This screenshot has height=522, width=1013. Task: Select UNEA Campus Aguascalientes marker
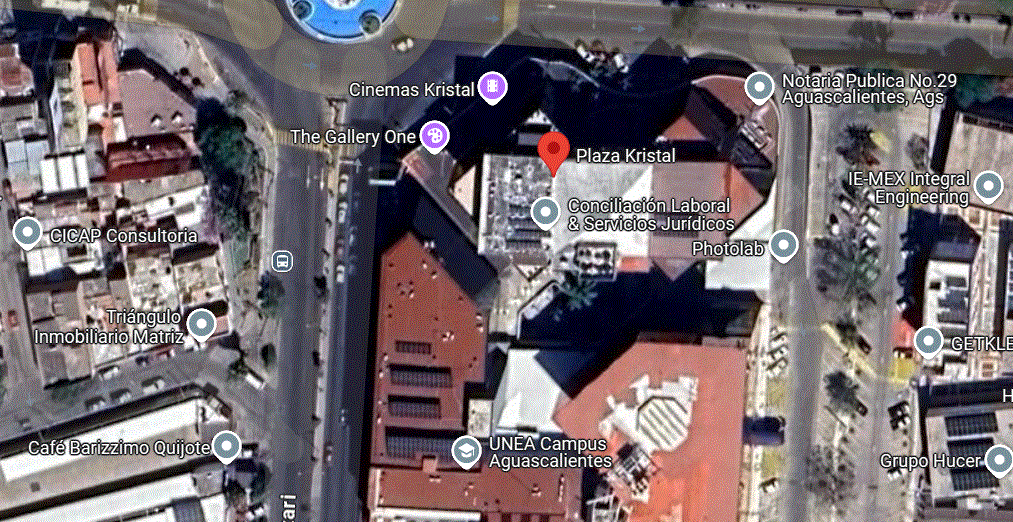pos(465,451)
